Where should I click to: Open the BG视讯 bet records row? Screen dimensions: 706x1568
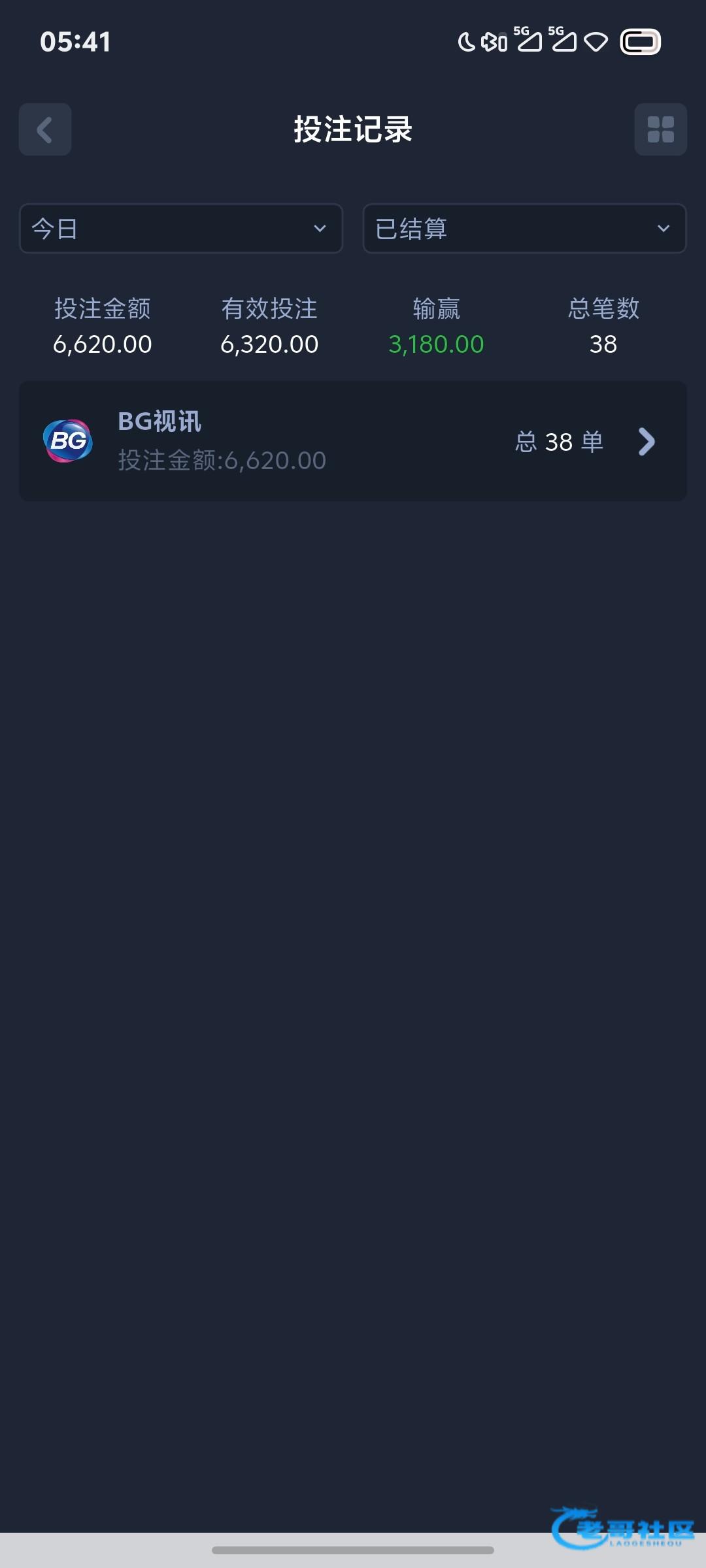tap(353, 442)
